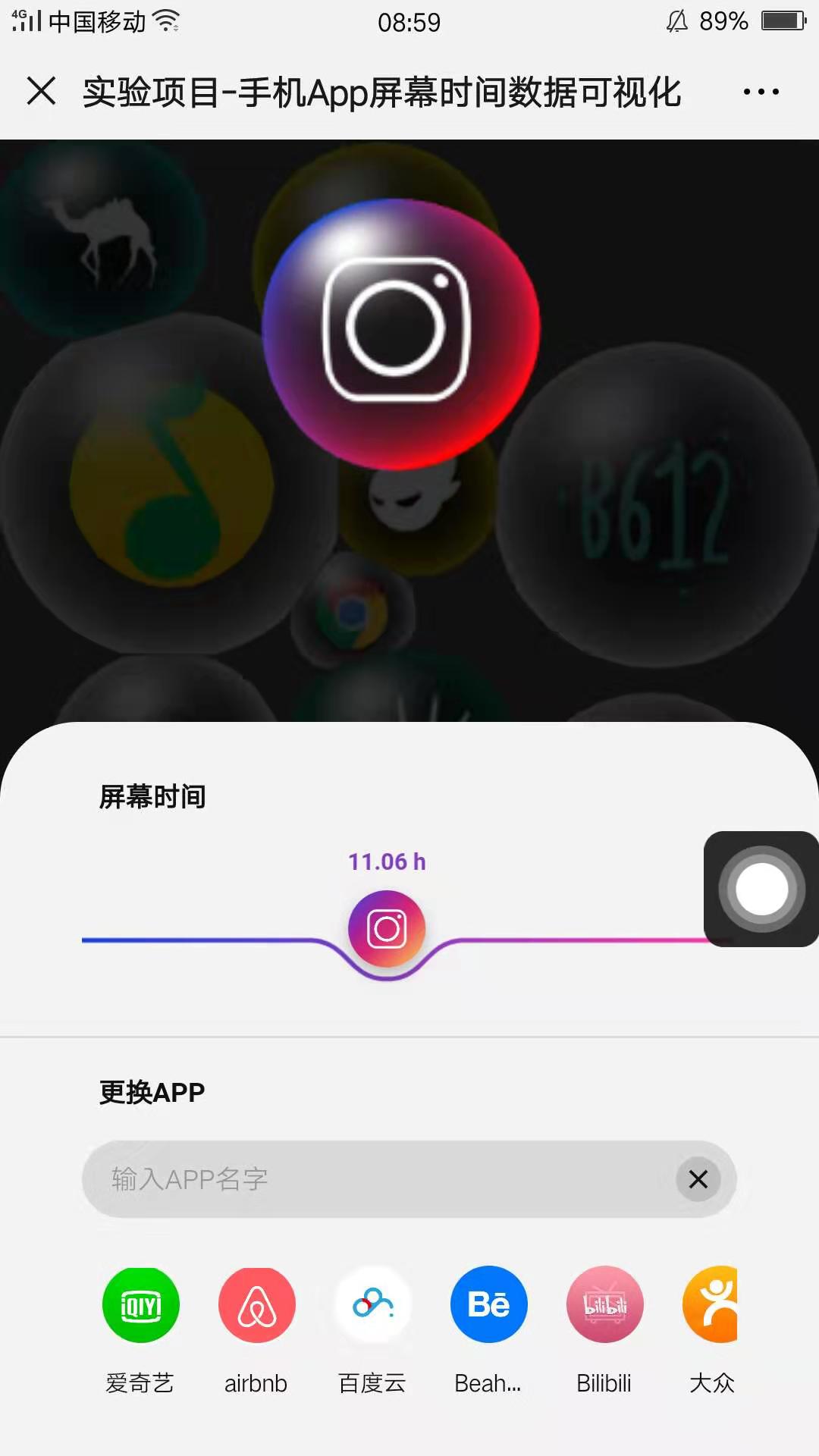Close the web page with the X
The height and width of the screenshot is (1456, 819).
[x=41, y=92]
